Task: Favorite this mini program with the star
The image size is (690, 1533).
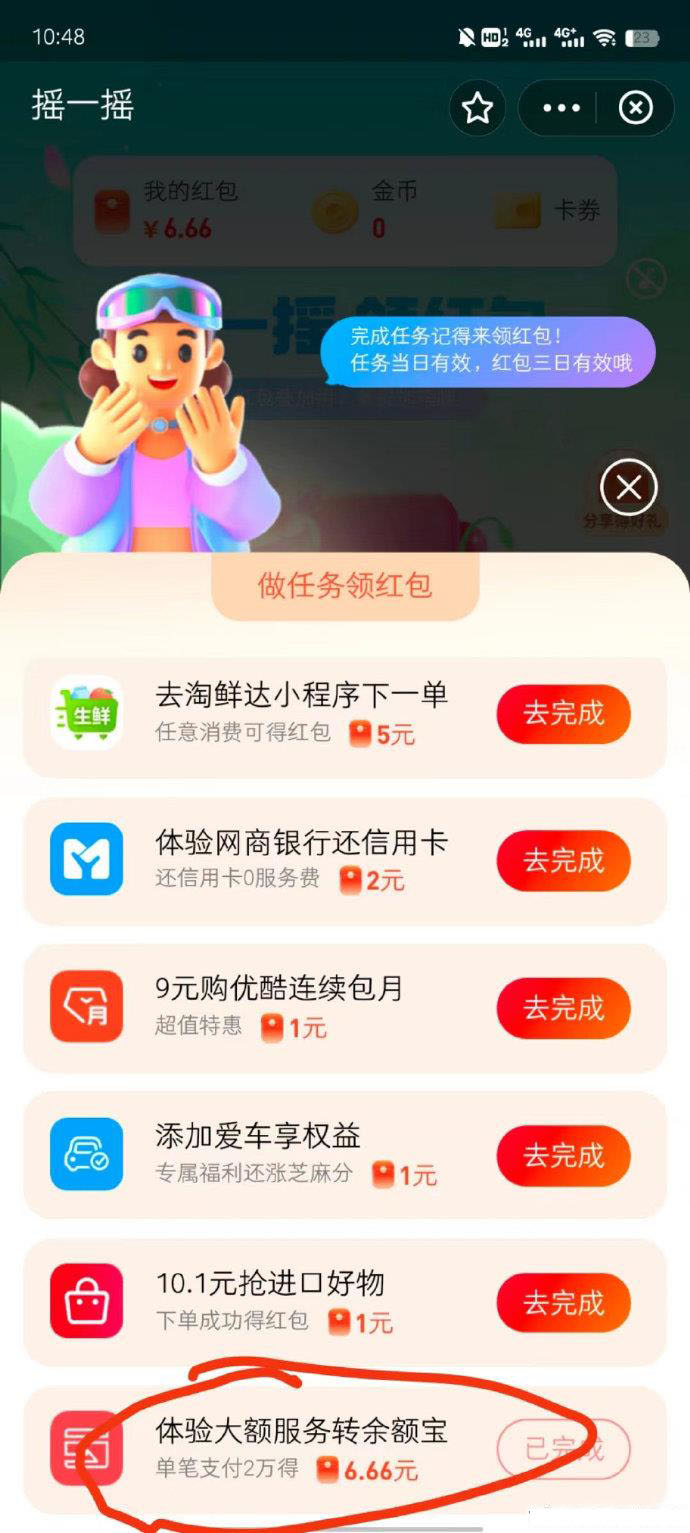Action: pos(477,108)
